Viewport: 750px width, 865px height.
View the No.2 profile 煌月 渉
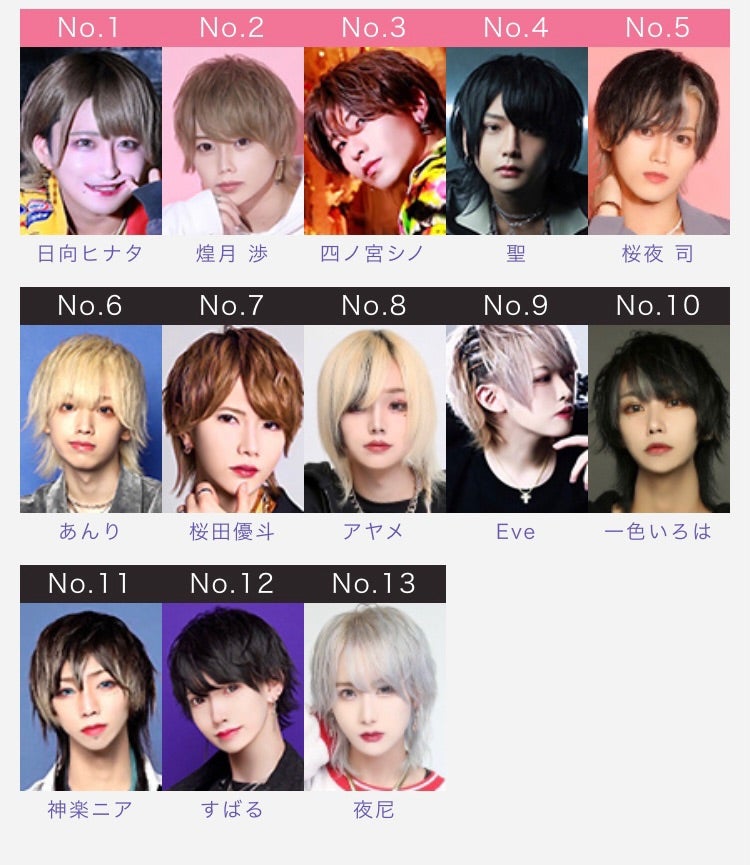click(x=232, y=140)
